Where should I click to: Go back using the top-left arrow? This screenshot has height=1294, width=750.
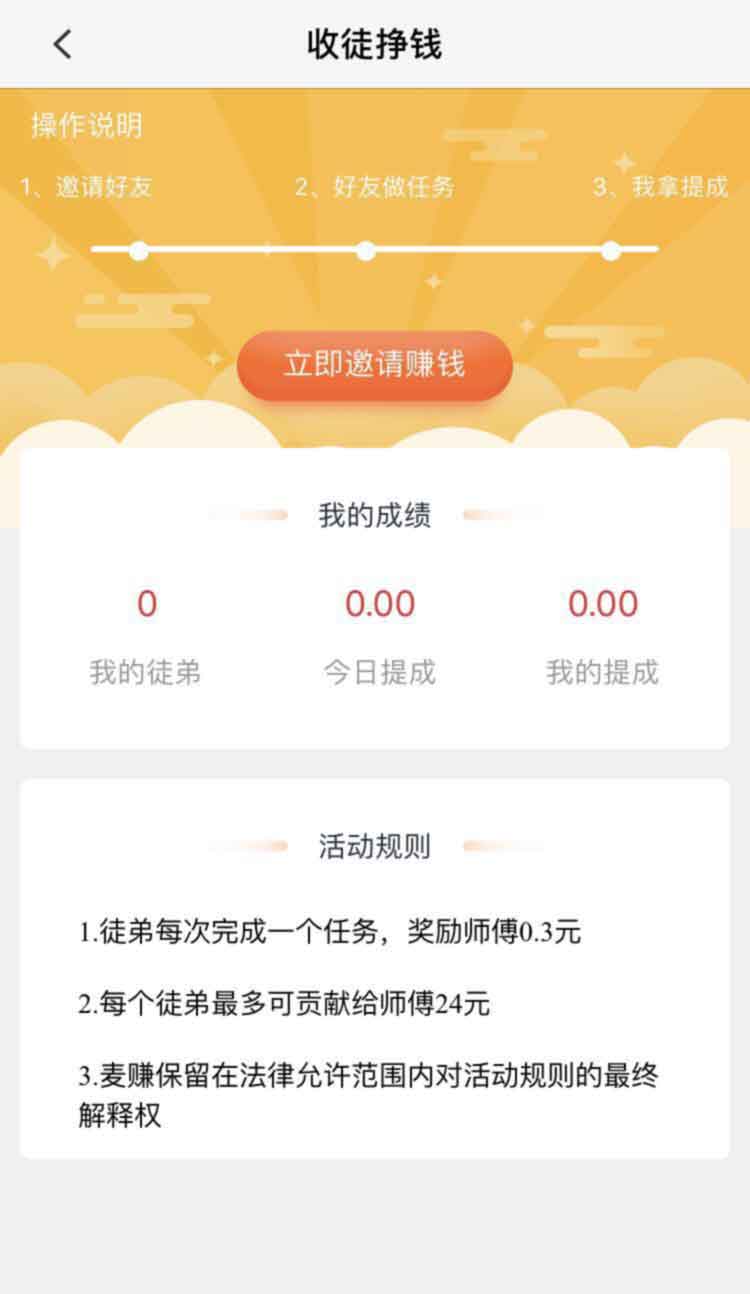click(x=62, y=44)
